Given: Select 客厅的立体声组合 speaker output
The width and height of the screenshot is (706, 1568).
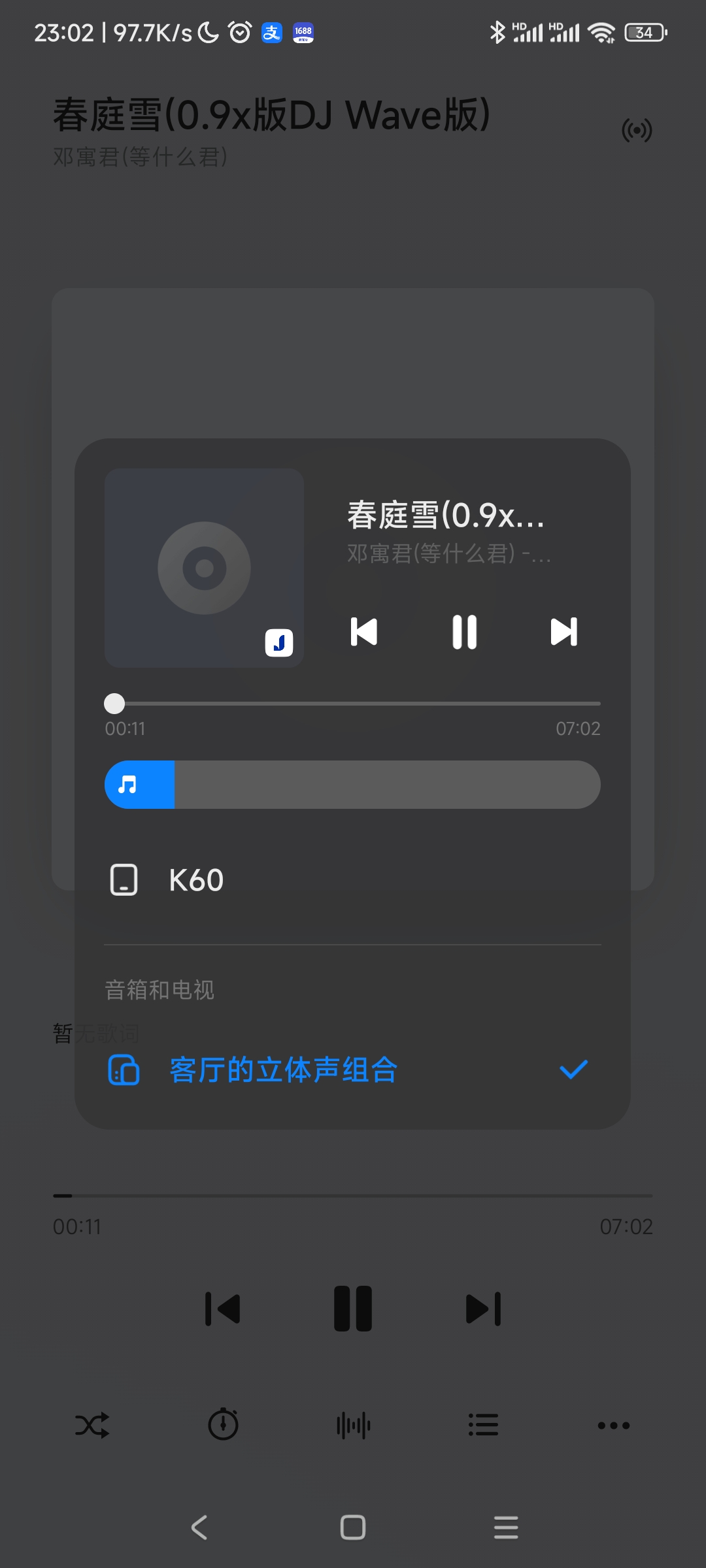Looking at the screenshot, I should pos(284,1070).
